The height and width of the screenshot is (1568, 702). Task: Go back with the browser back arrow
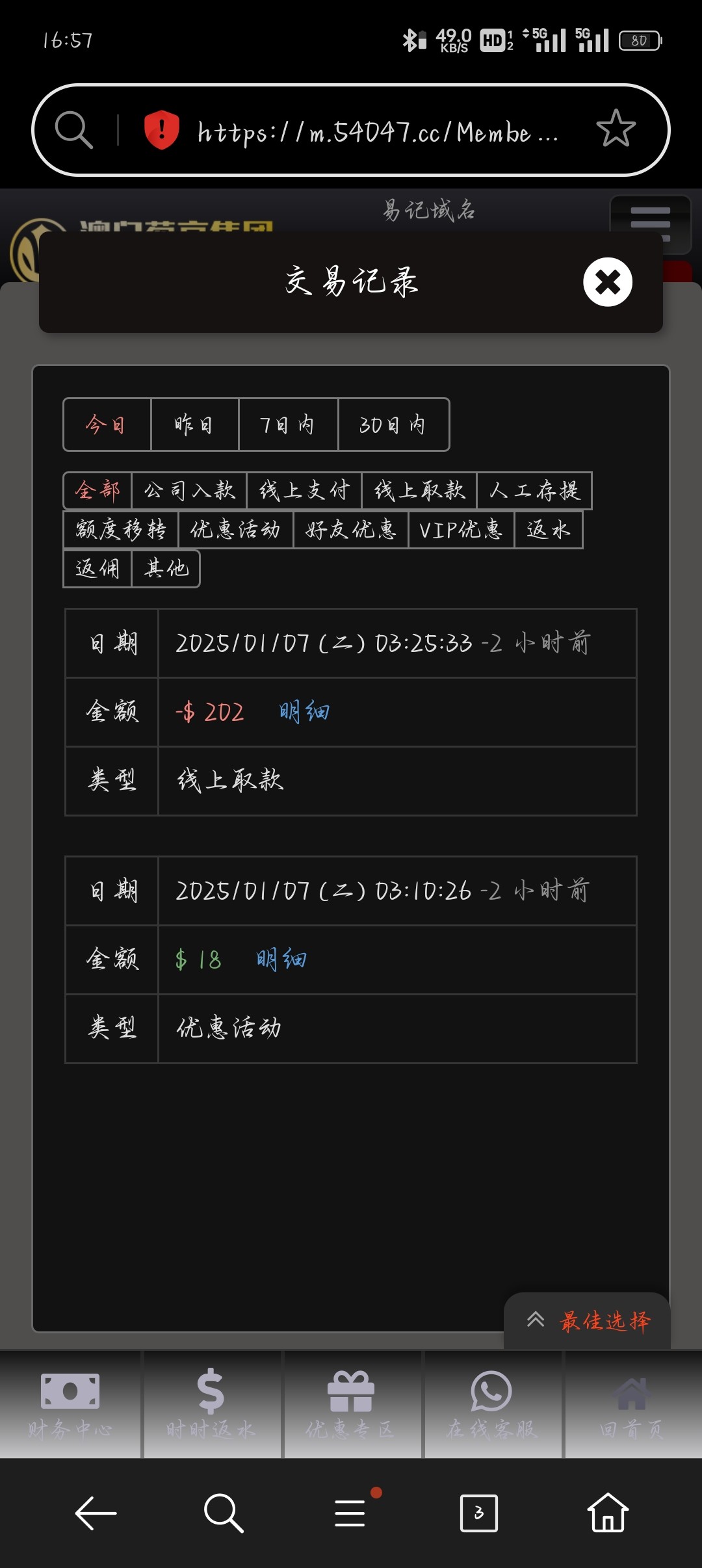tap(96, 1513)
